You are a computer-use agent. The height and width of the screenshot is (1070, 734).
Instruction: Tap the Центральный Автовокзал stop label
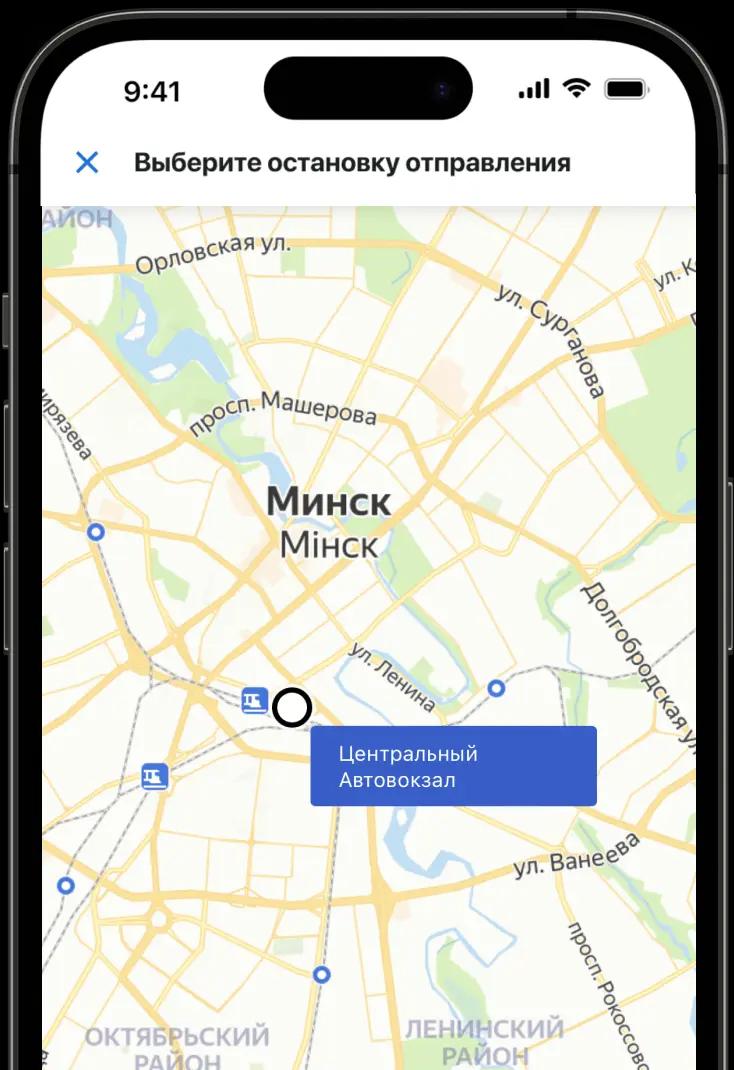453,766
